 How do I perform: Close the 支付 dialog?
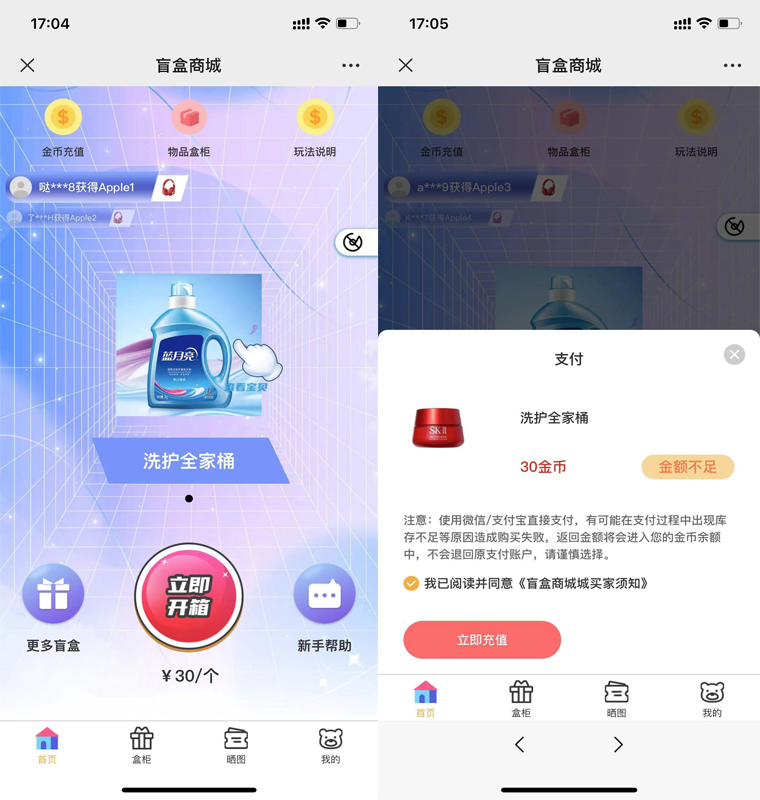734,354
